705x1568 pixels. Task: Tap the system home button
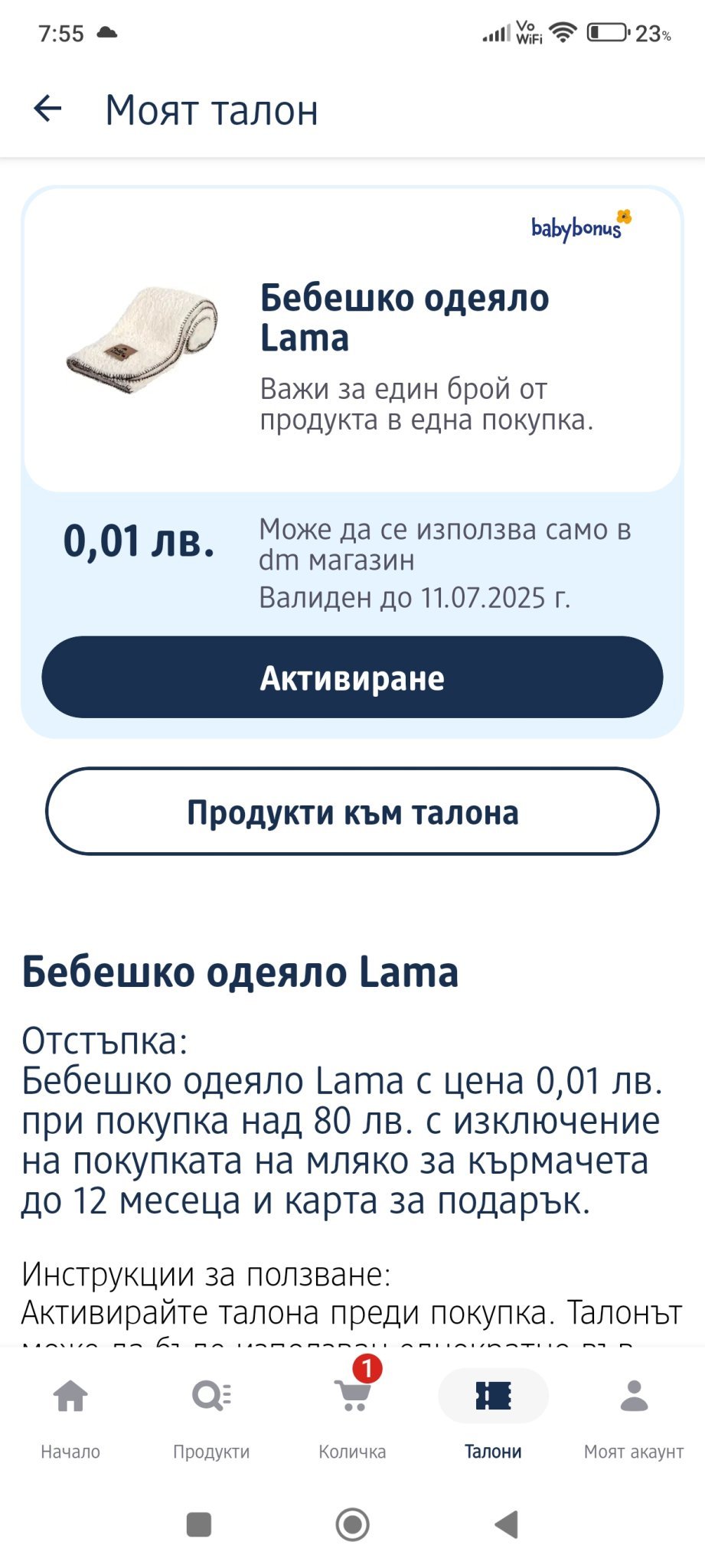tap(352, 1524)
